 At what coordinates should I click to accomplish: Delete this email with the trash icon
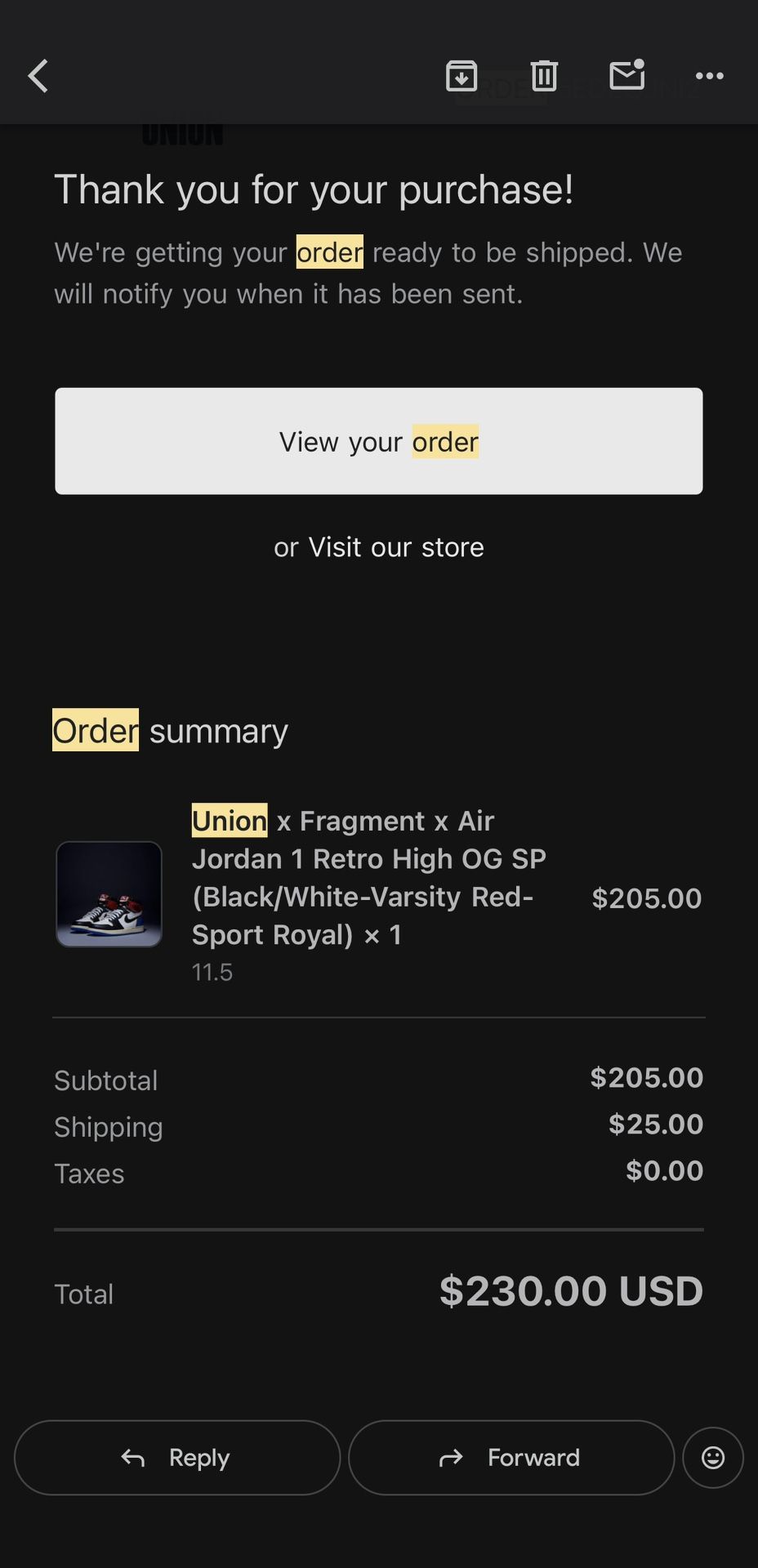click(544, 76)
